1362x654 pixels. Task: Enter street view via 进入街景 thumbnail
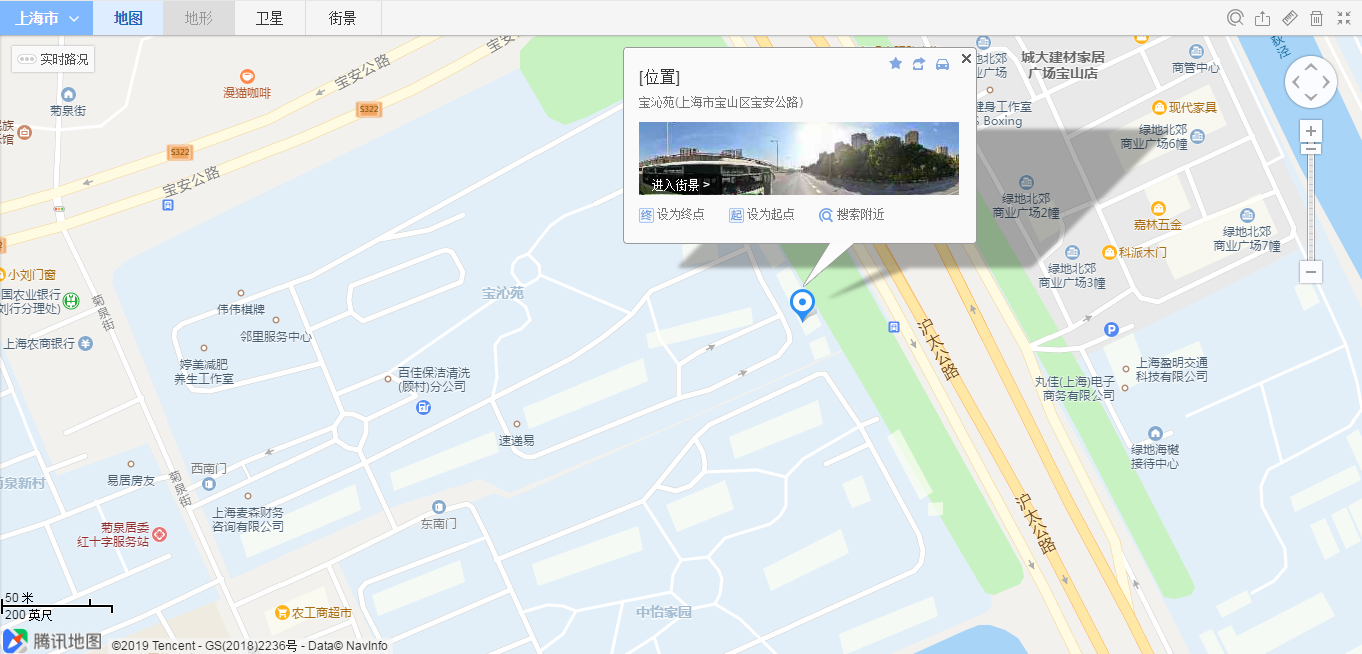(x=680, y=184)
